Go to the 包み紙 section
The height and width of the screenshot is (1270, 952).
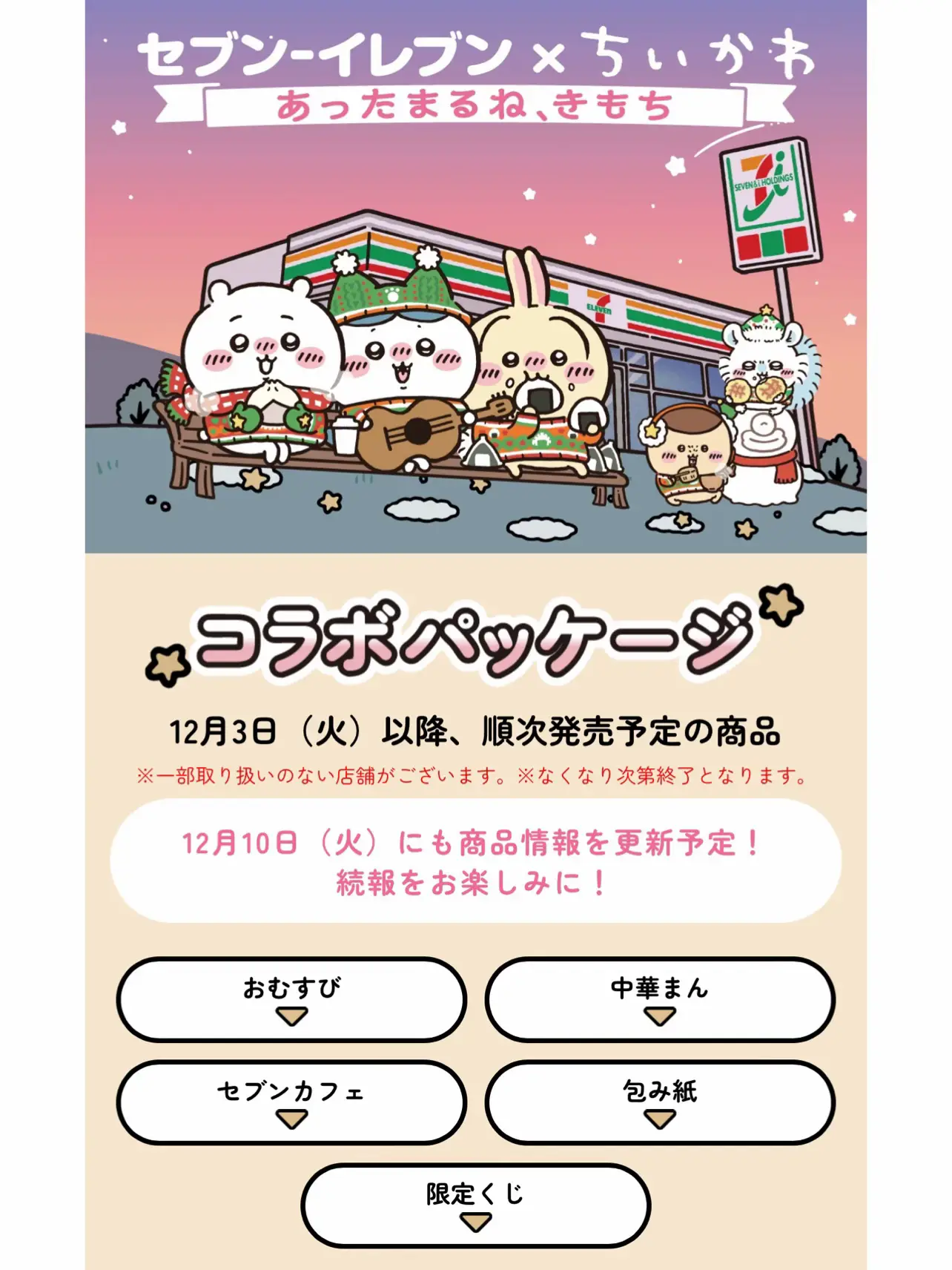coord(660,1102)
